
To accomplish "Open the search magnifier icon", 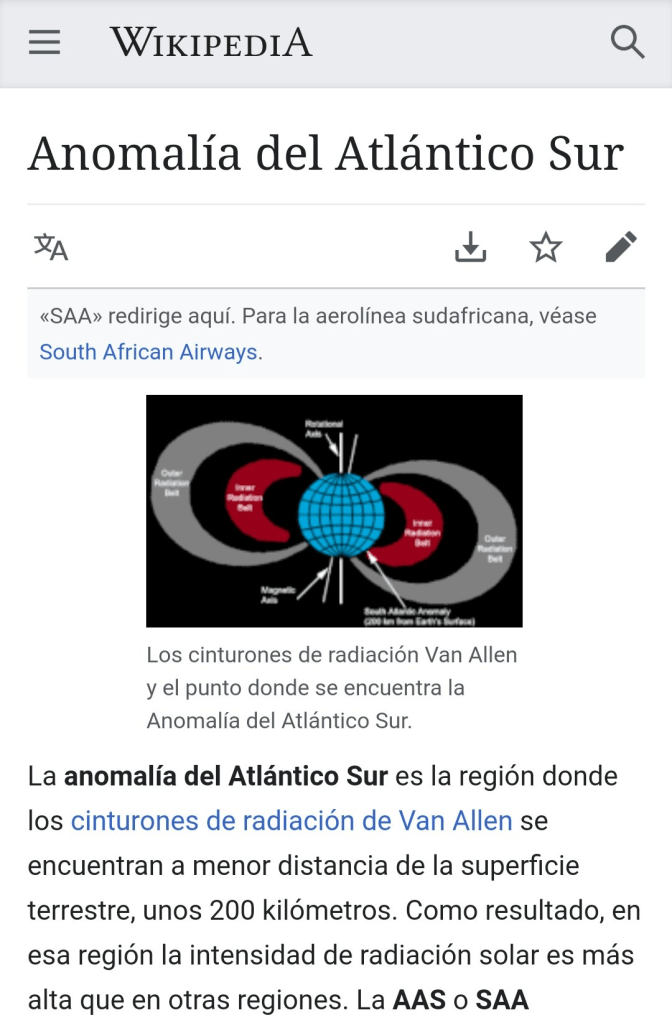I will pos(627,42).
